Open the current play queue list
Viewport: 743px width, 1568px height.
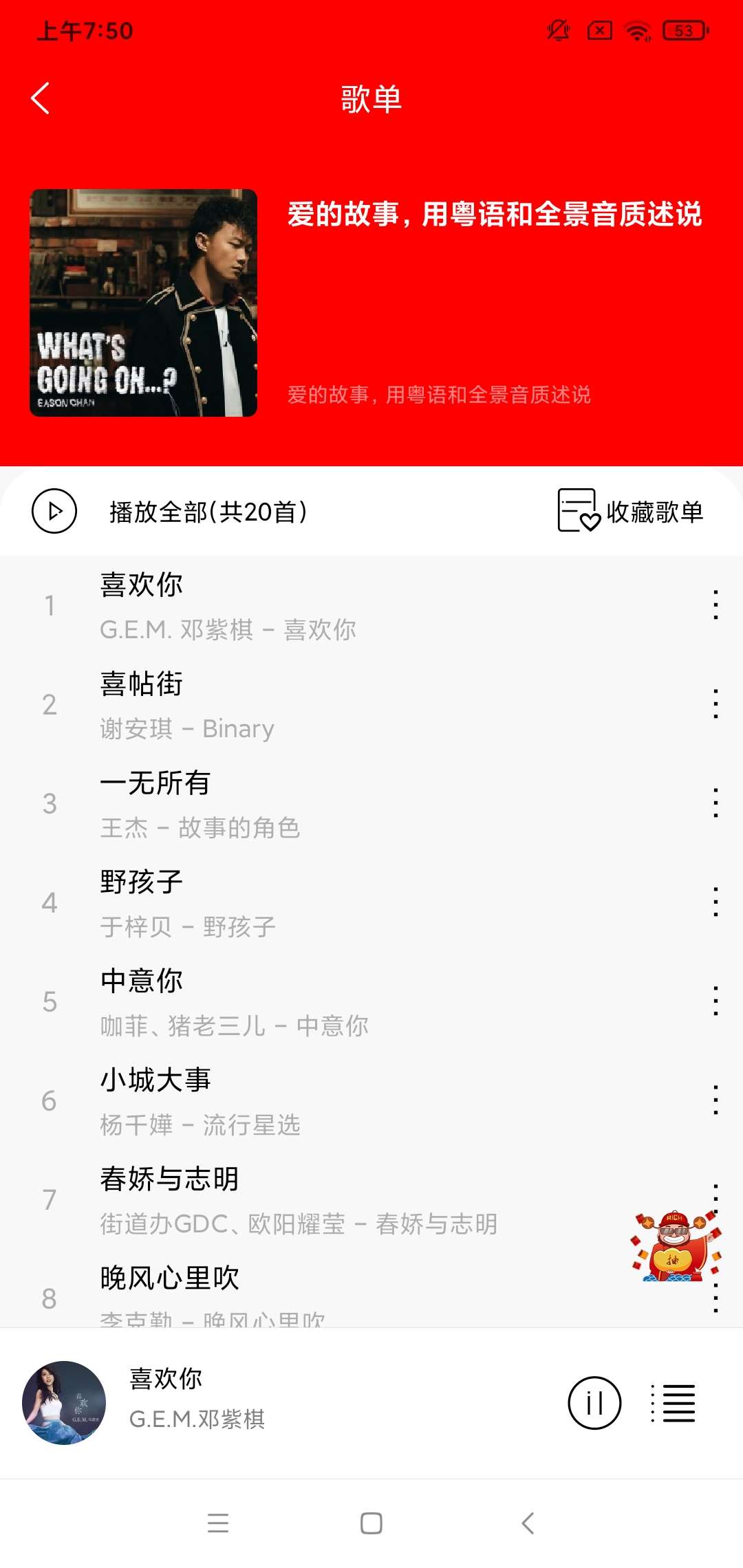tap(674, 1403)
